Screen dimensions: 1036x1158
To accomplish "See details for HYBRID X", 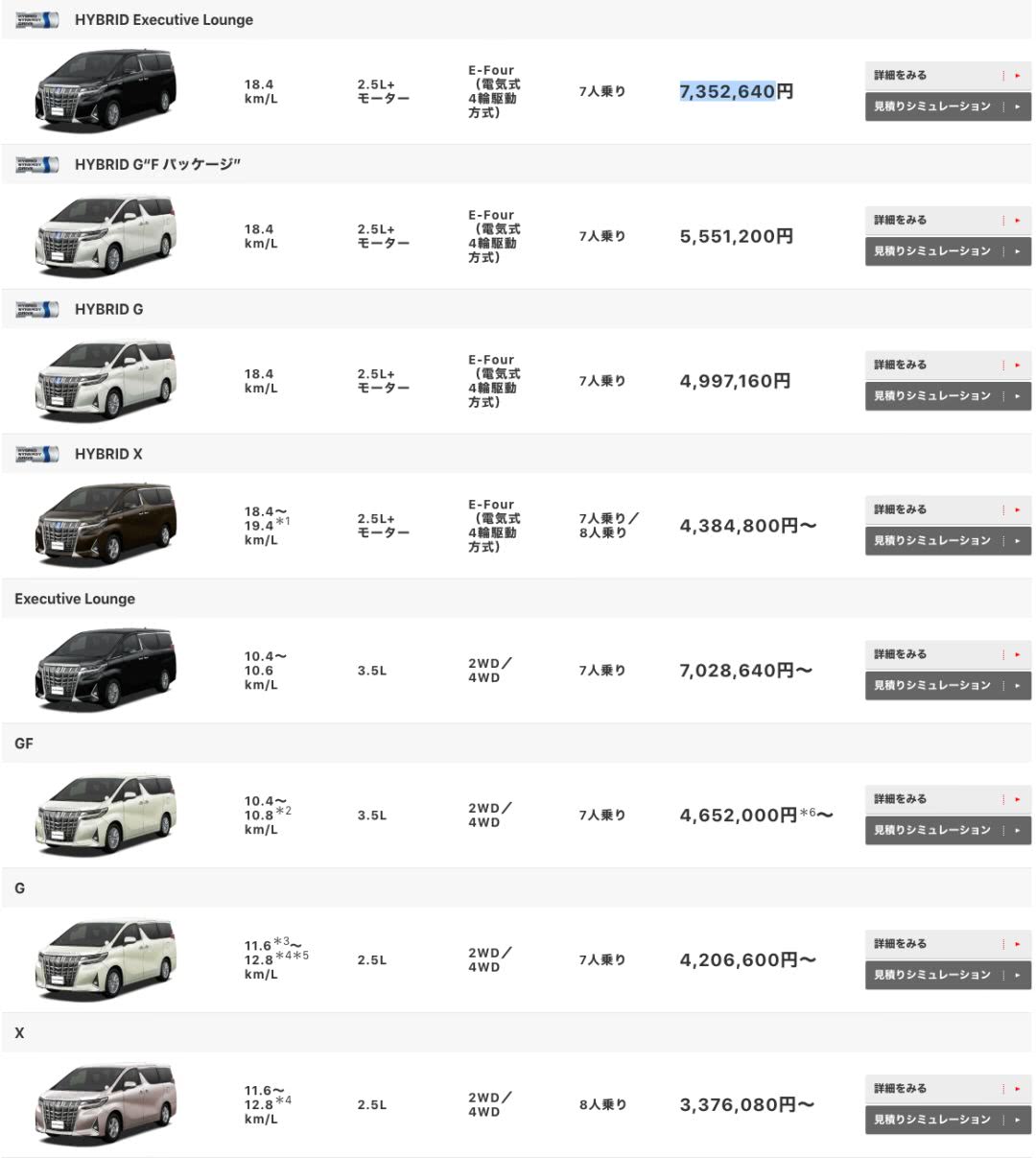I will coord(947,509).
